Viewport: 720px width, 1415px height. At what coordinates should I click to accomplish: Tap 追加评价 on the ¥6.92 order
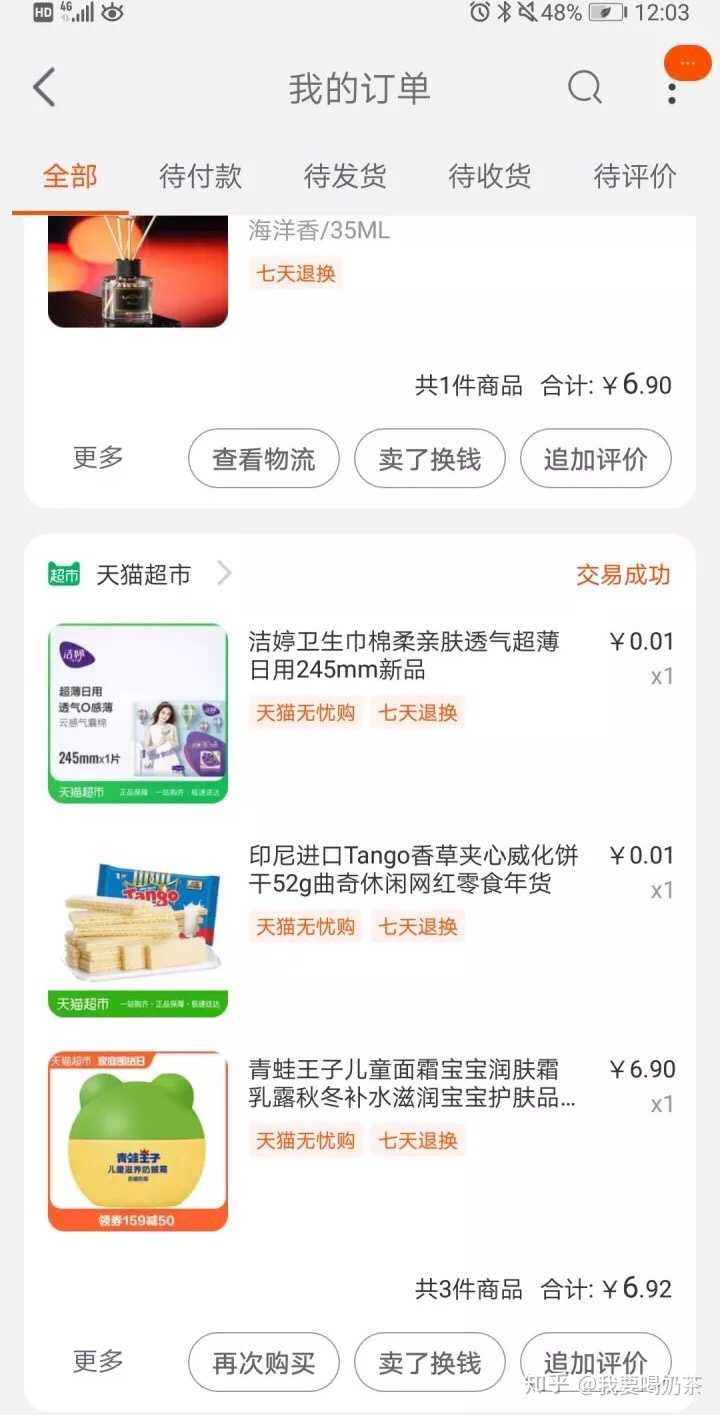tap(596, 1362)
